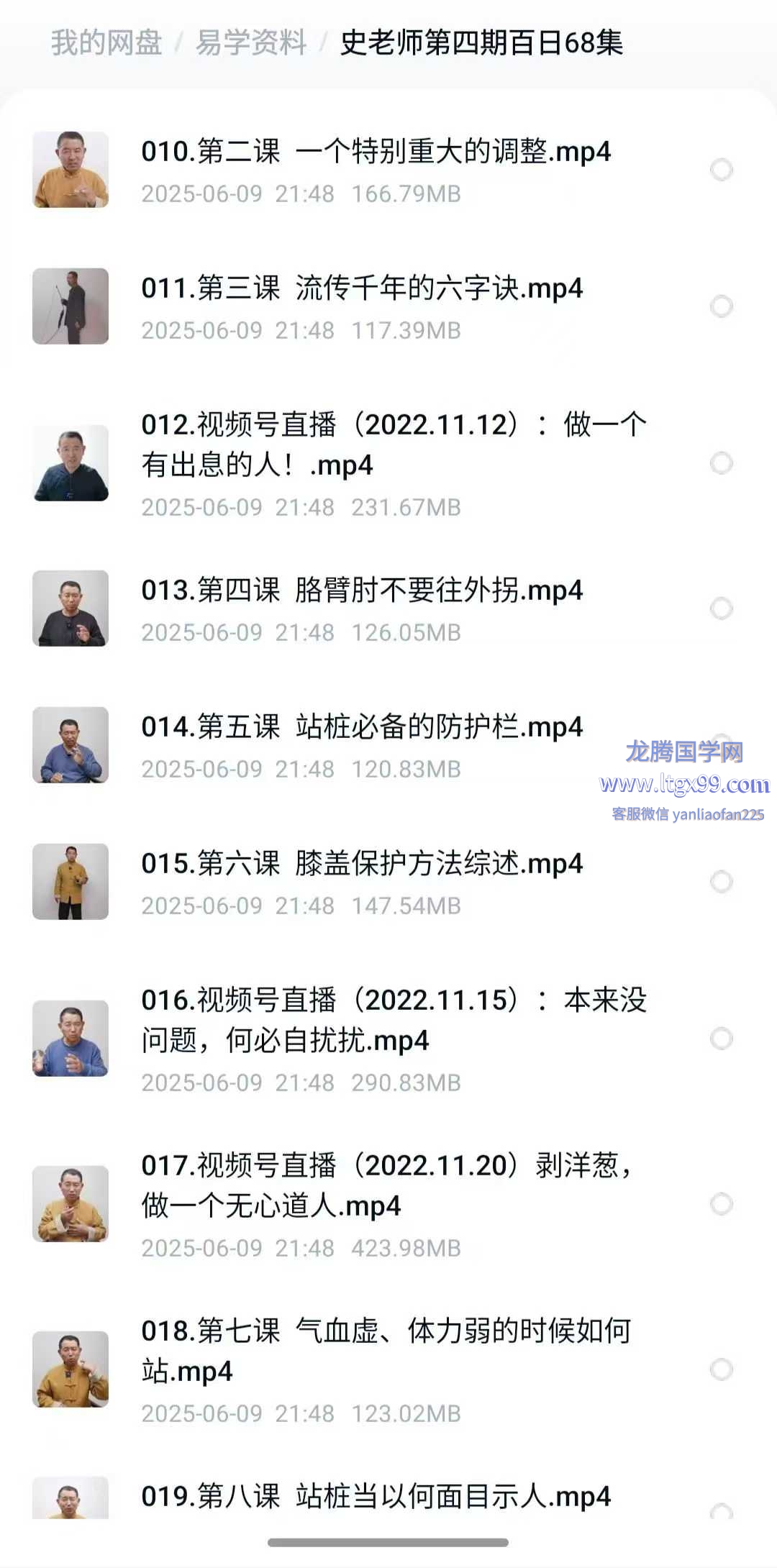Open 017.视频号直播 剥洋葱 video
Image resolution: width=777 pixels, height=1568 pixels.
386,1185
